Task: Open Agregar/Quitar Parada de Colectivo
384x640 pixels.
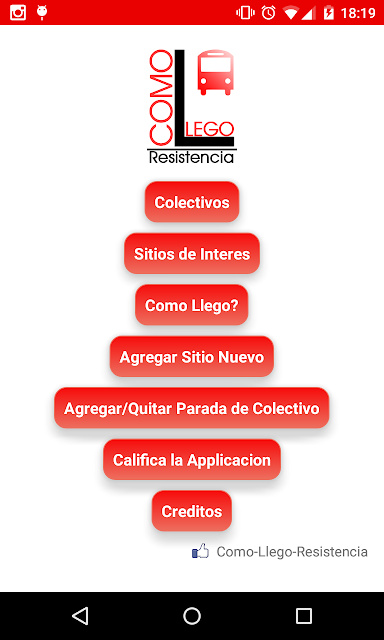Action: point(192,408)
